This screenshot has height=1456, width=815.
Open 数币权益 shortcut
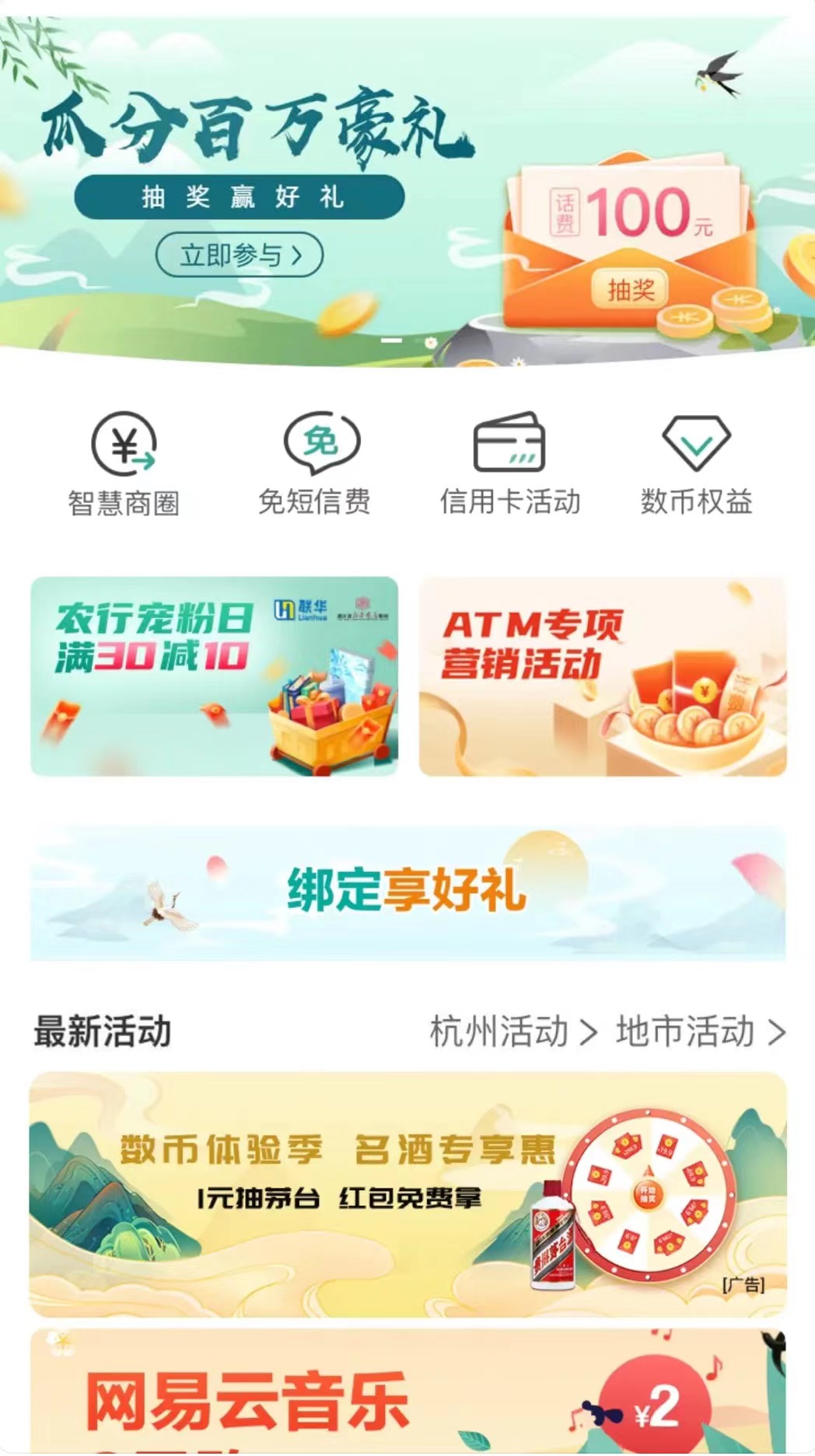coord(696,464)
